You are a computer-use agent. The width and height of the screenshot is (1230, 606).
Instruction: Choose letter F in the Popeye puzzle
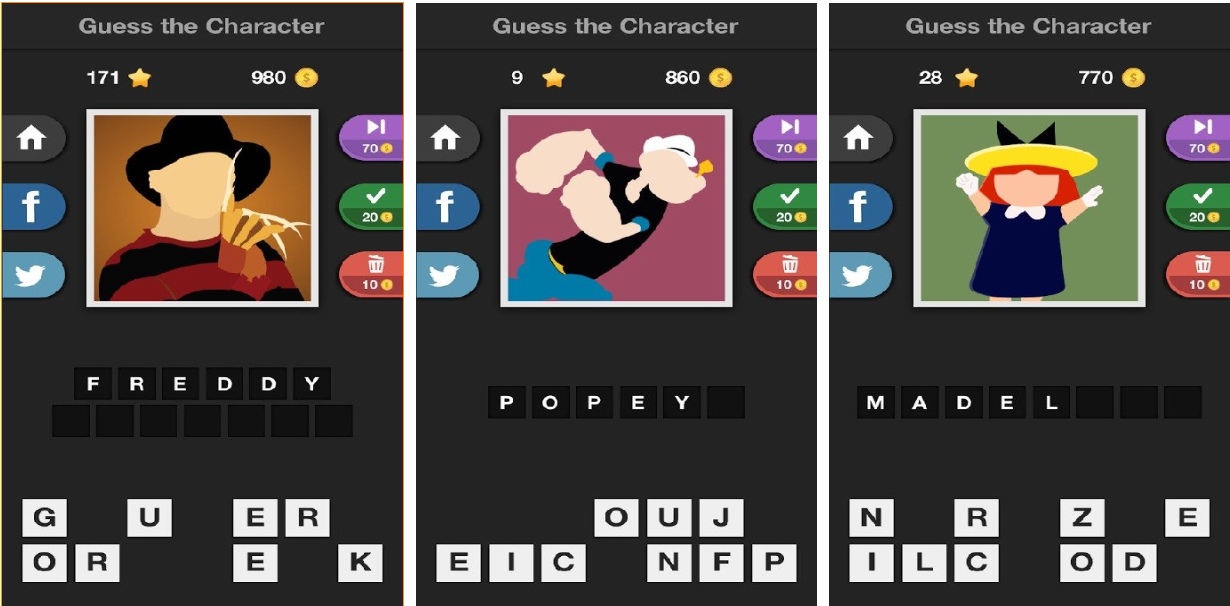click(722, 563)
